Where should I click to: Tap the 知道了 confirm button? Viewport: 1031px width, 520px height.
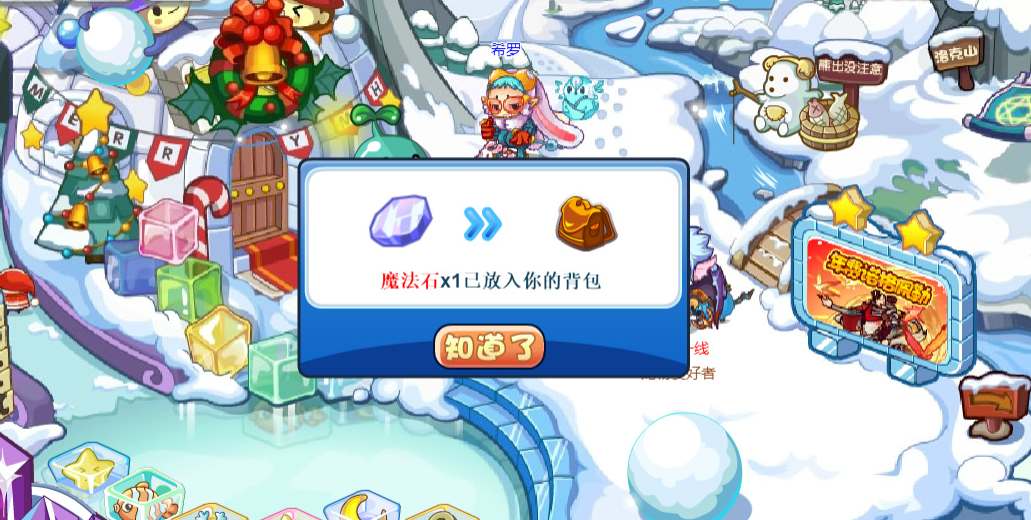[x=489, y=347]
